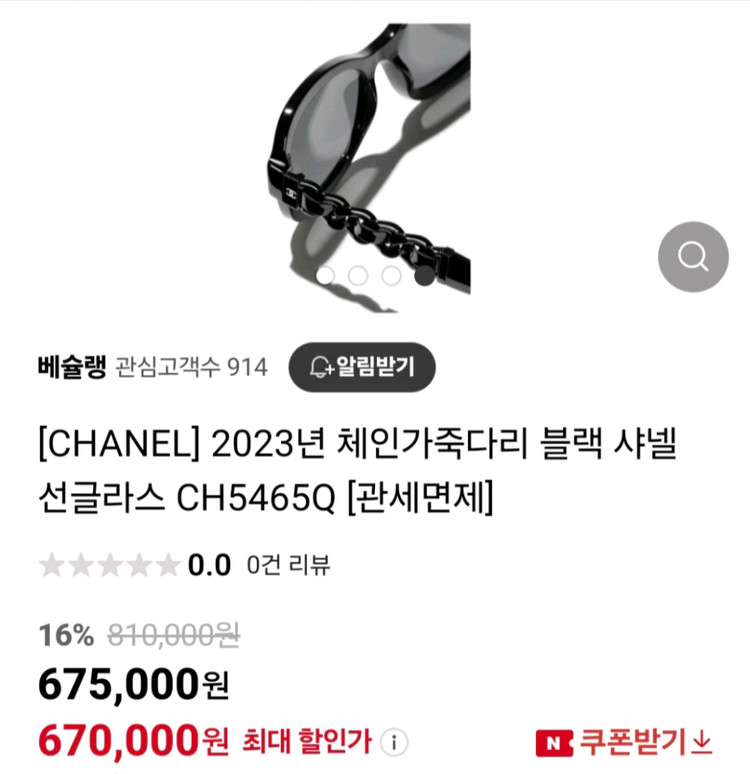Click the Chanel sunglasses product image

[x=375, y=150]
